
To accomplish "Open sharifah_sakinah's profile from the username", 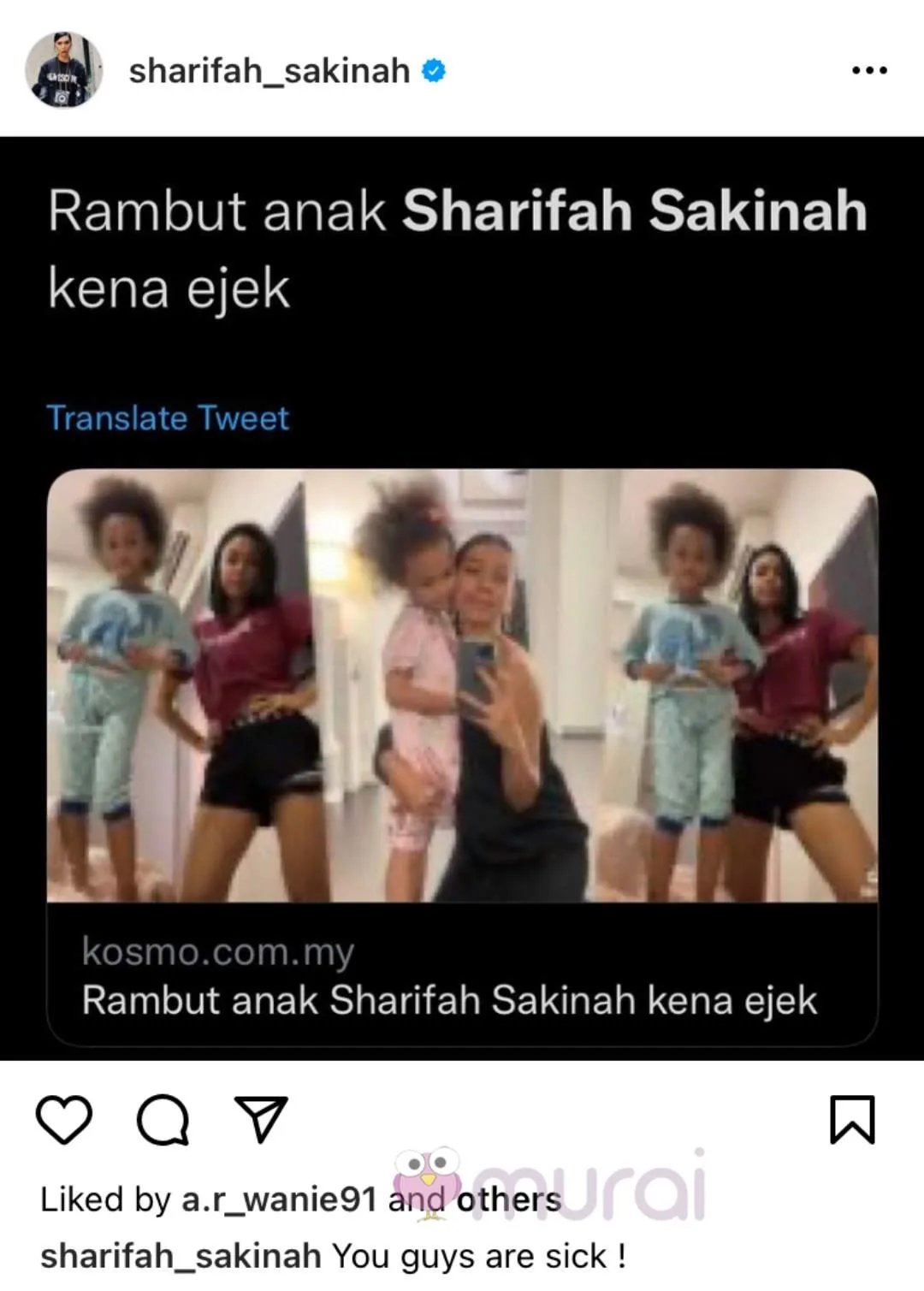I will [x=269, y=71].
